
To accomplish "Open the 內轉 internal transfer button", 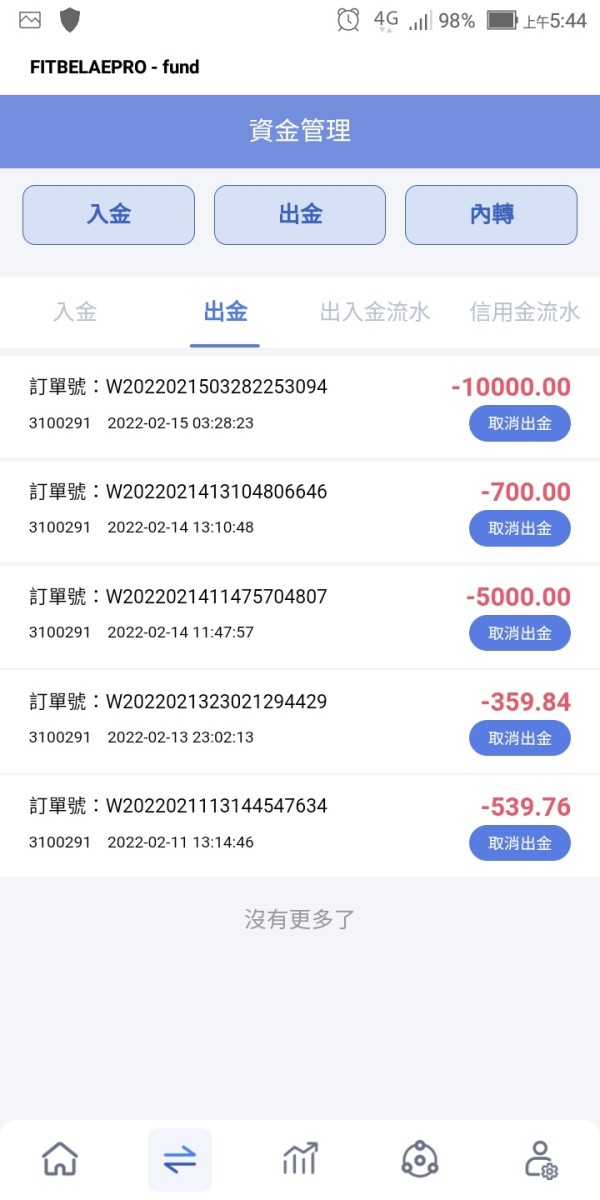I will tap(491, 215).
